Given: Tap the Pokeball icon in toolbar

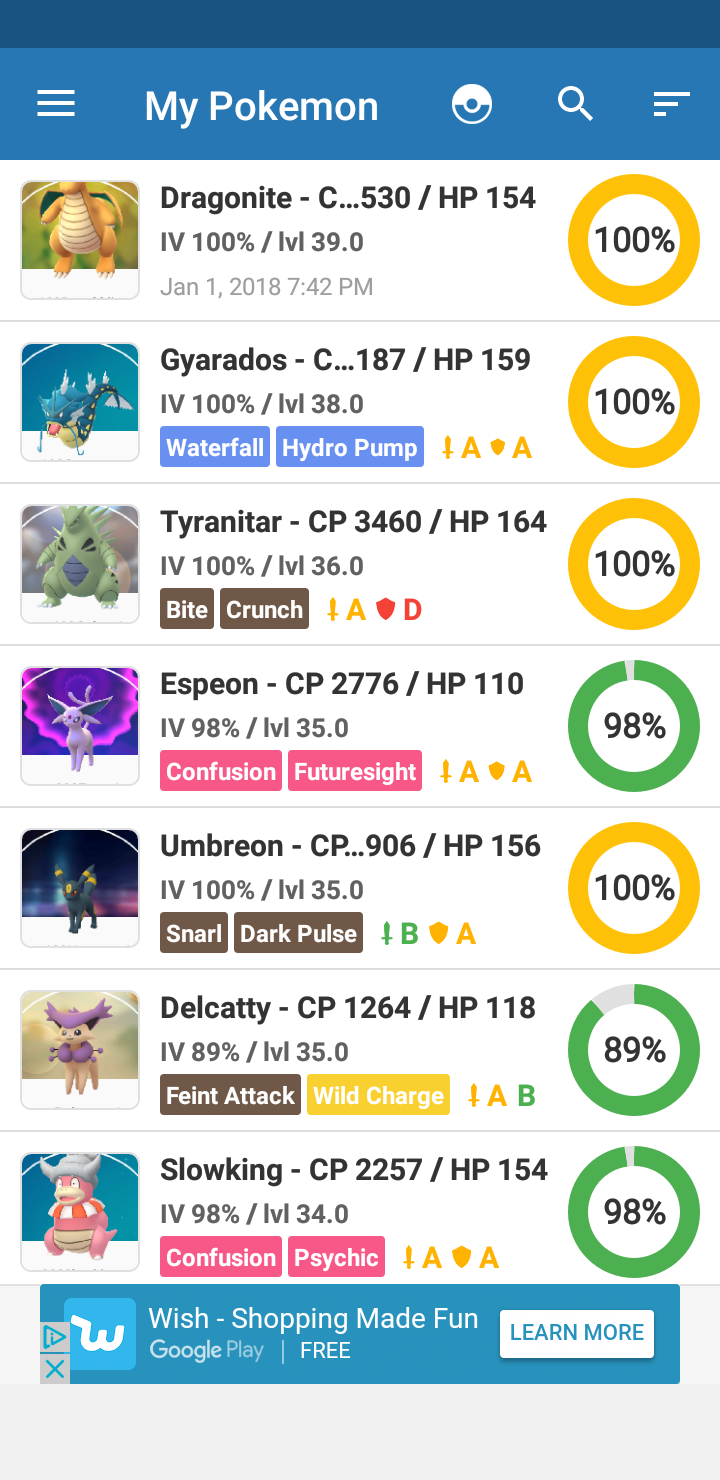Looking at the screenshot, I should (x=472, y=104).
